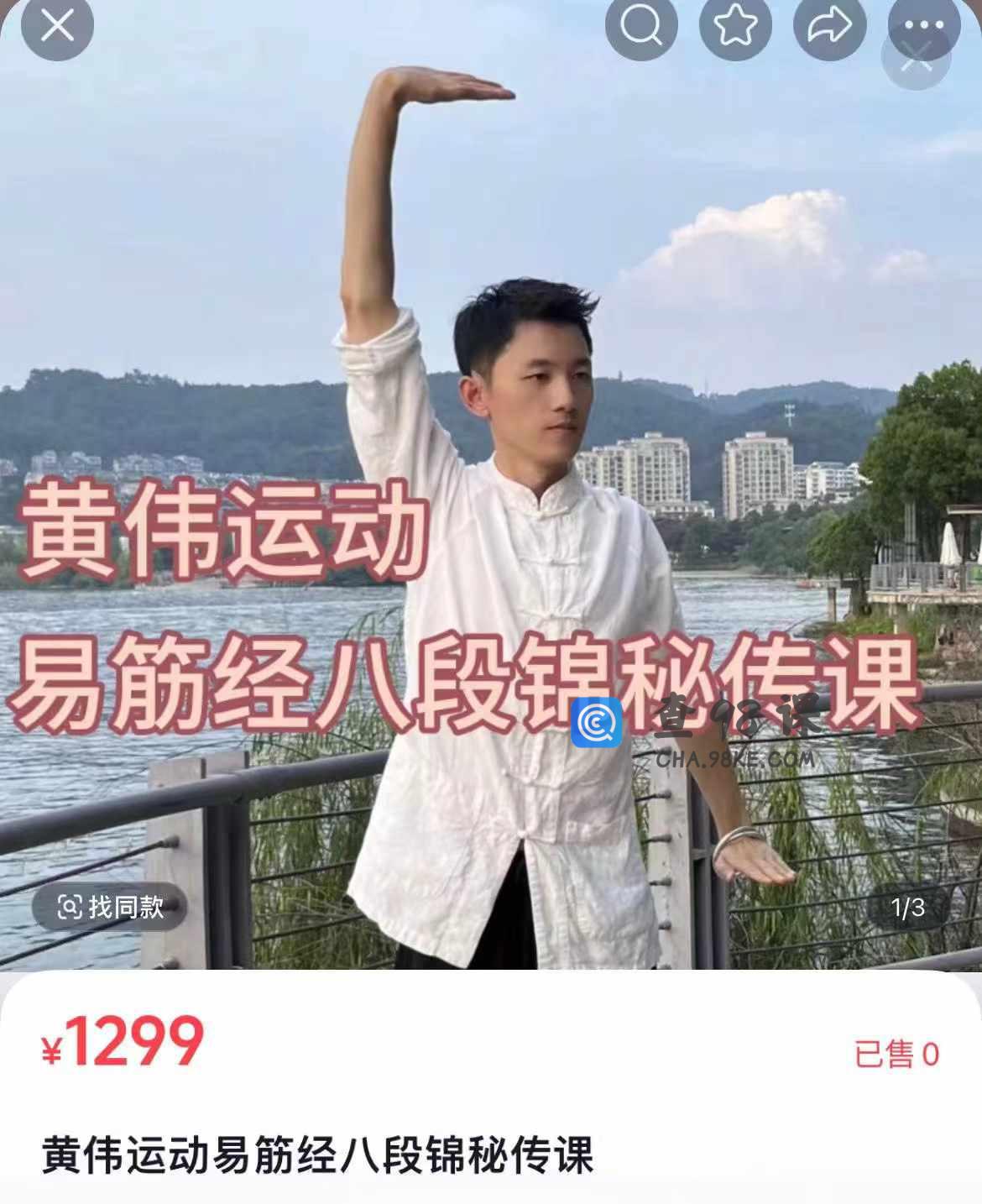Open search from the top bar

(641, 27)
